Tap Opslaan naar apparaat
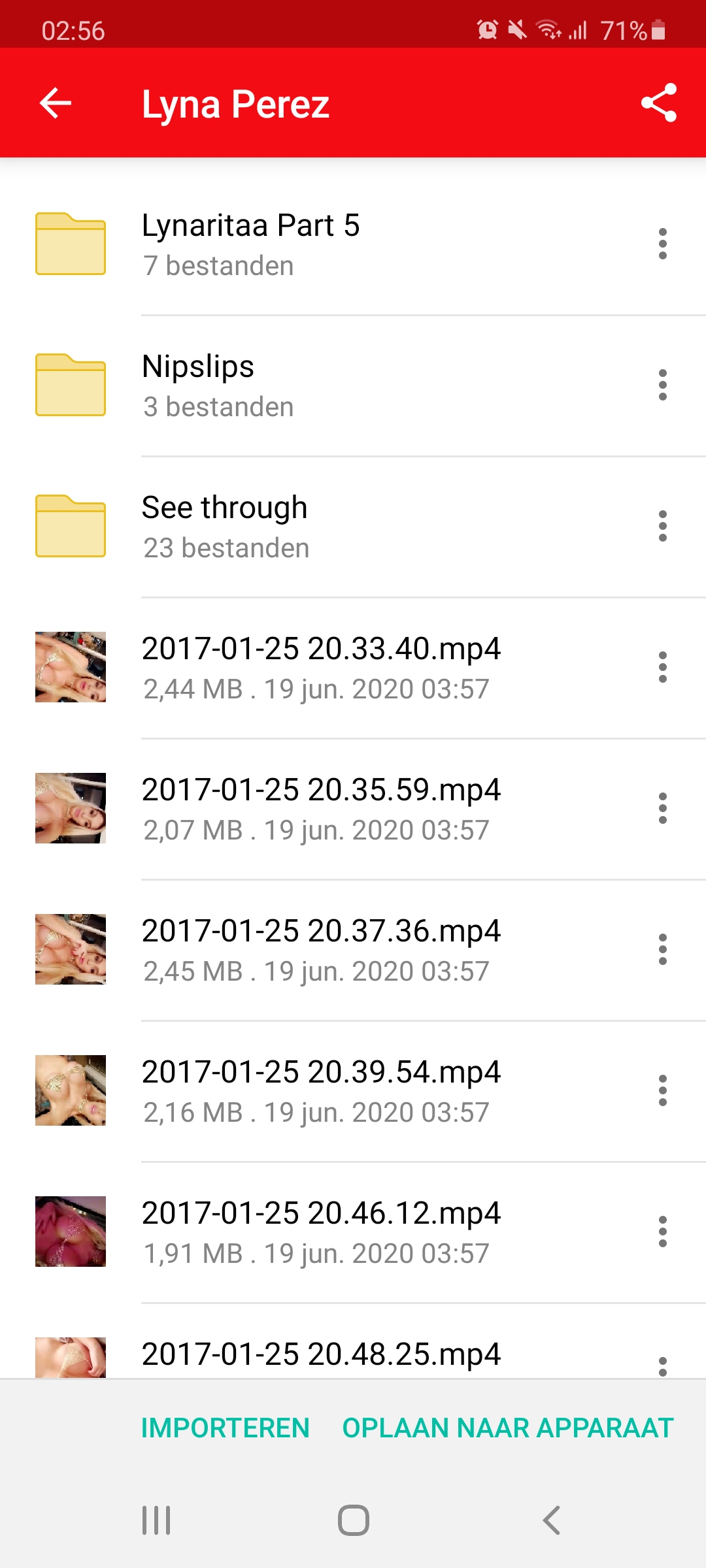The height and width of the screenshot is (1568, 706). click(508, 1428)
